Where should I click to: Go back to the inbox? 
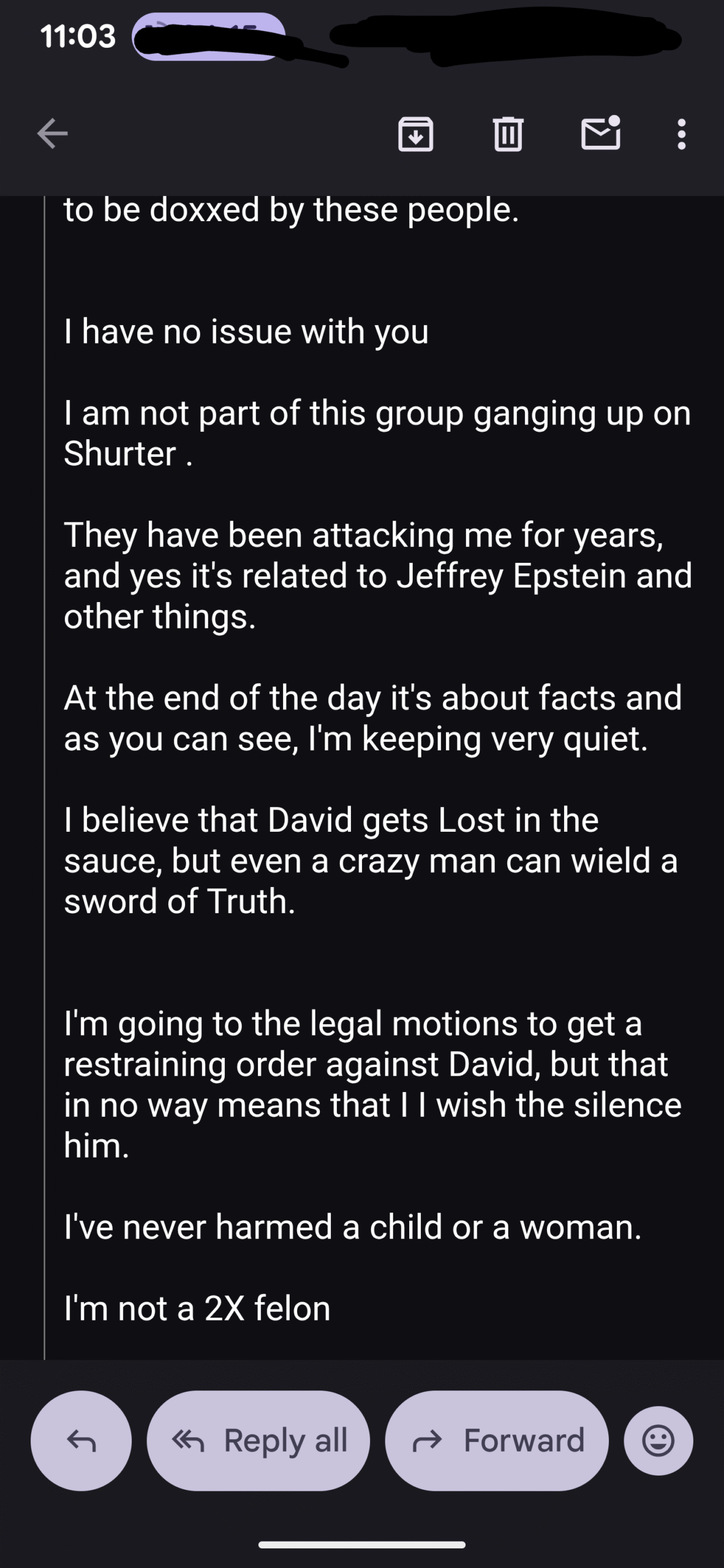(x=53, y=134)
